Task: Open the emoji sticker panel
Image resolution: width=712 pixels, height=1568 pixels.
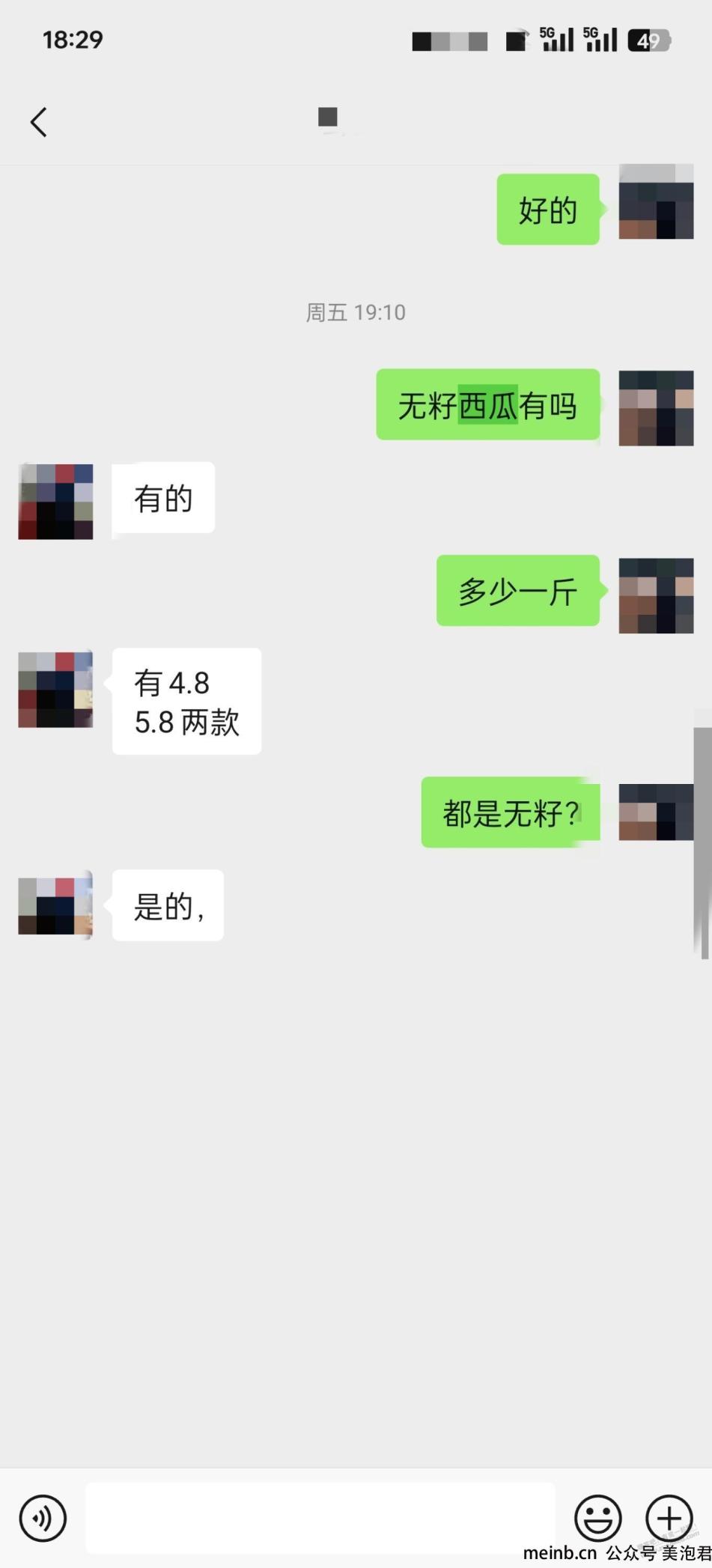Action: coord(597,1518)
